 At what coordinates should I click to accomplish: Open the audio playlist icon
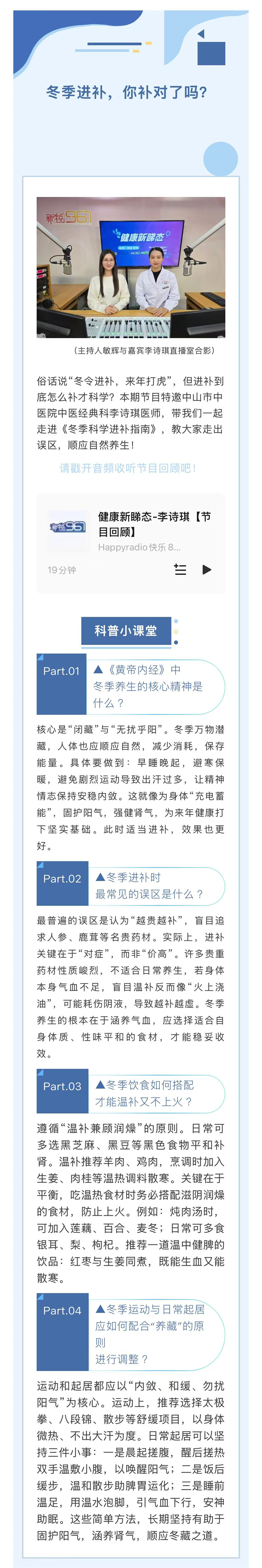(x=180, y=570)
